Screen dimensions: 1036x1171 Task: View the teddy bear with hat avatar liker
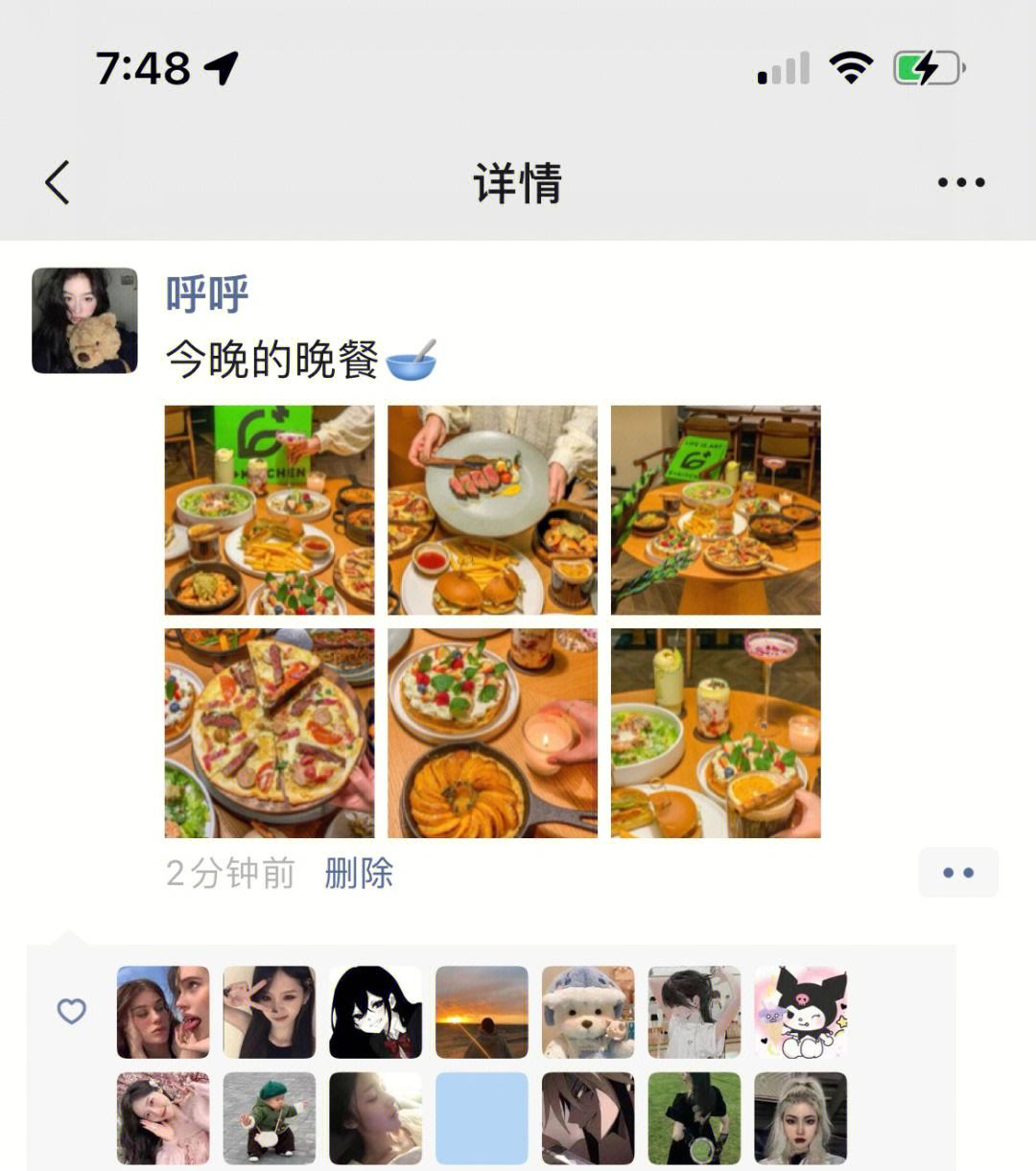[x=588, y=1012]
